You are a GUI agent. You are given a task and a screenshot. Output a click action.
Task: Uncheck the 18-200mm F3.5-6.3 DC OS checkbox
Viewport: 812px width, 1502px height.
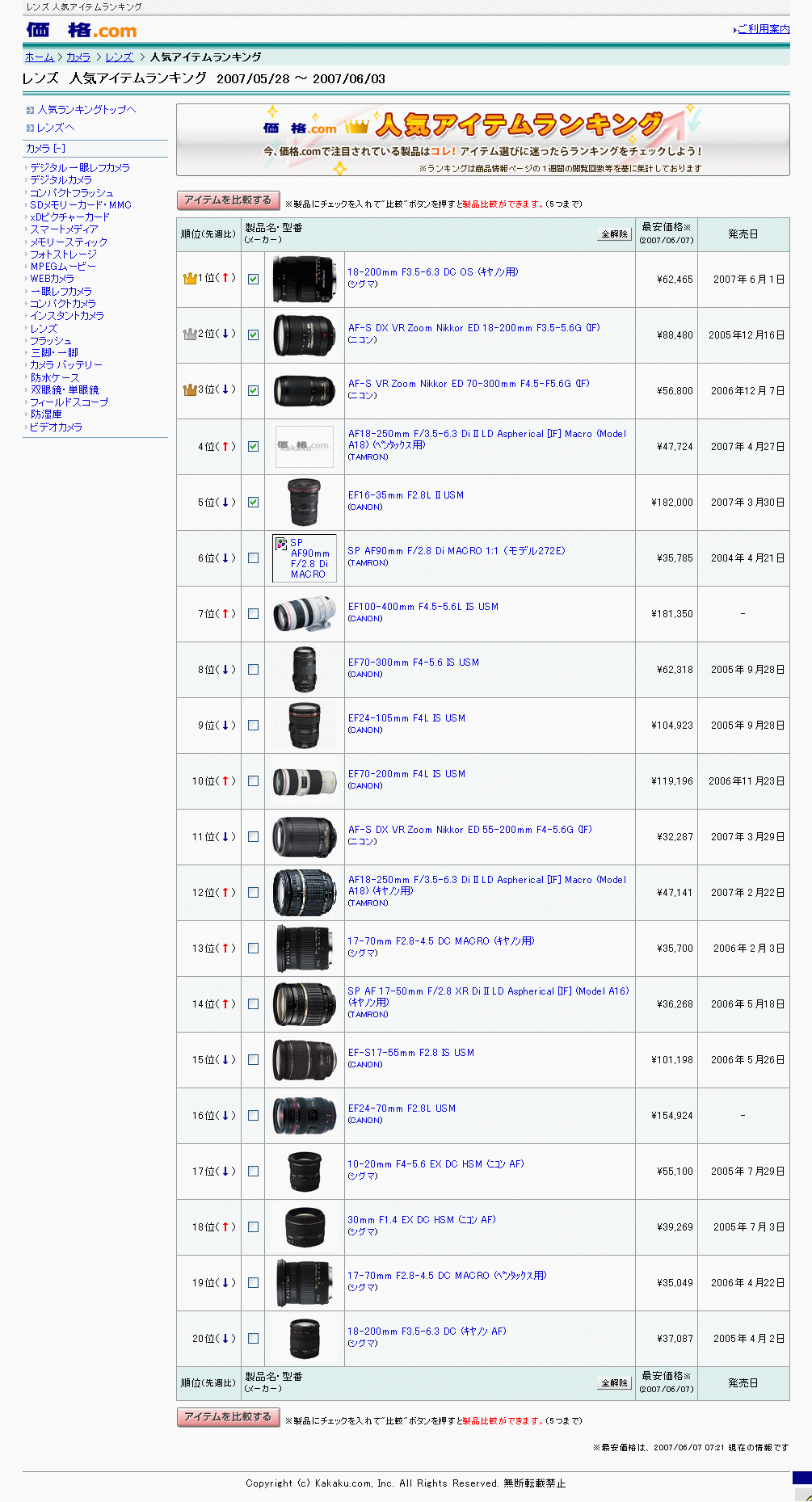[x=253, y=279]
